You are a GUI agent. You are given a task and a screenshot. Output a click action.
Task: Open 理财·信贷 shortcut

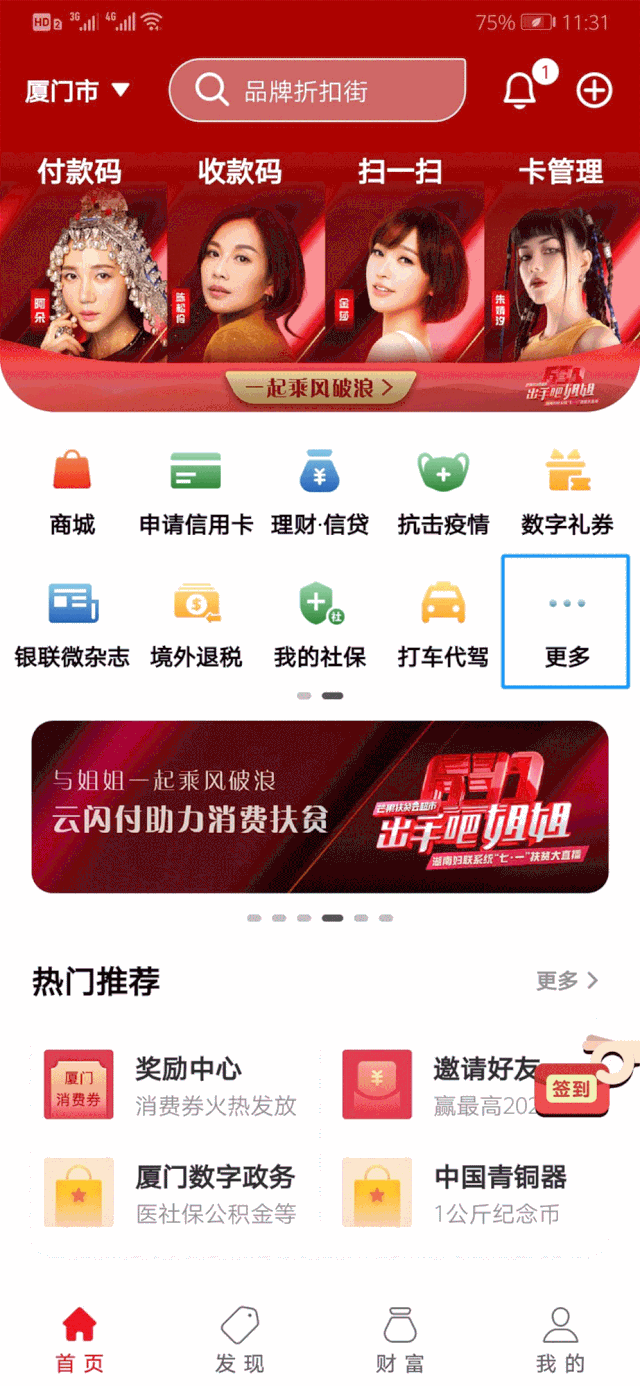click(x=320, y=493)
